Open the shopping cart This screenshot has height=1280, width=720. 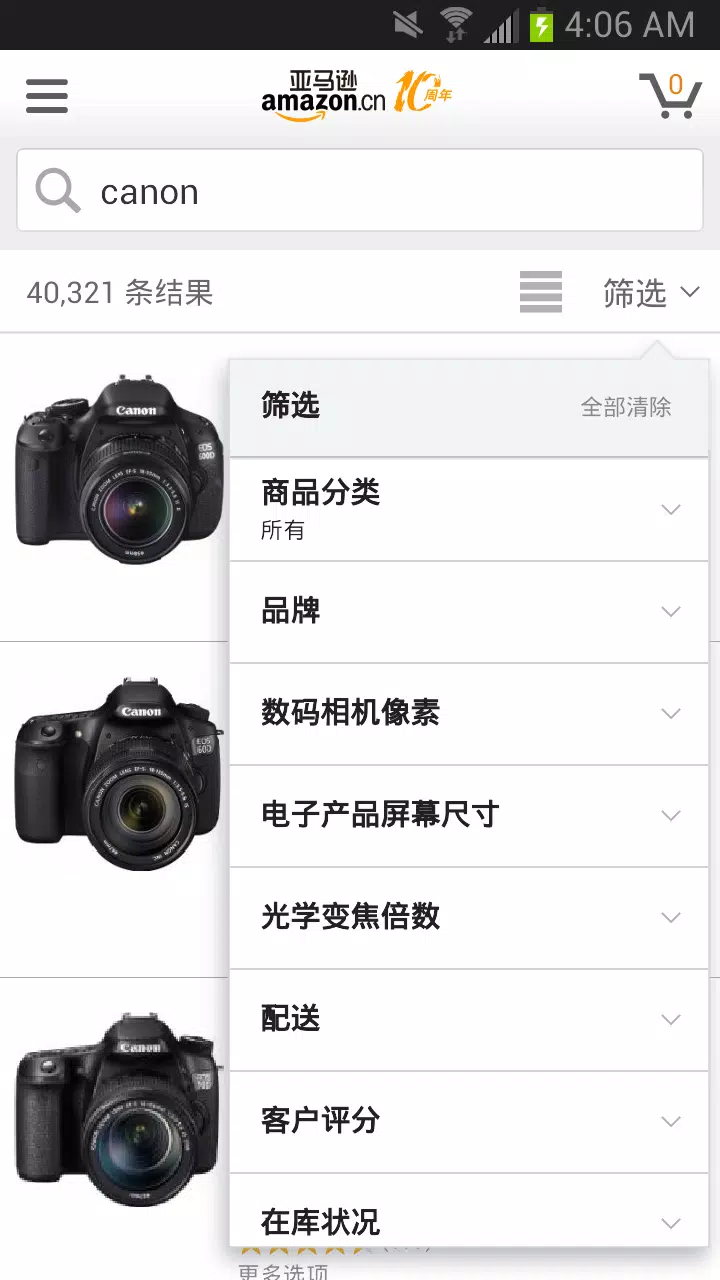(670, 95)
